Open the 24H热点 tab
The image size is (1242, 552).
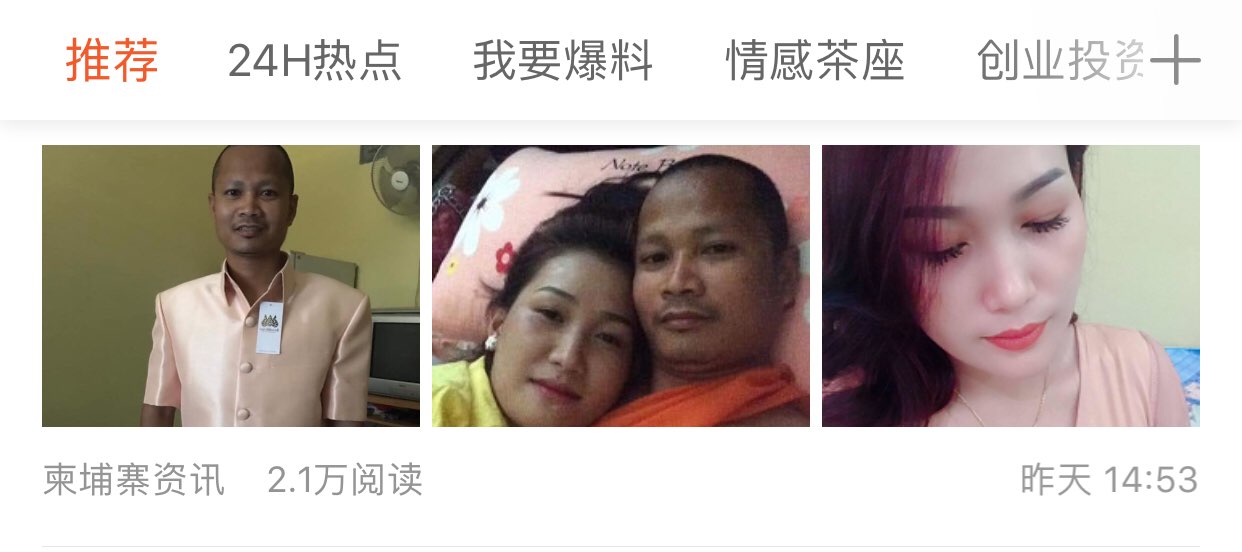[x=314, y=61]
